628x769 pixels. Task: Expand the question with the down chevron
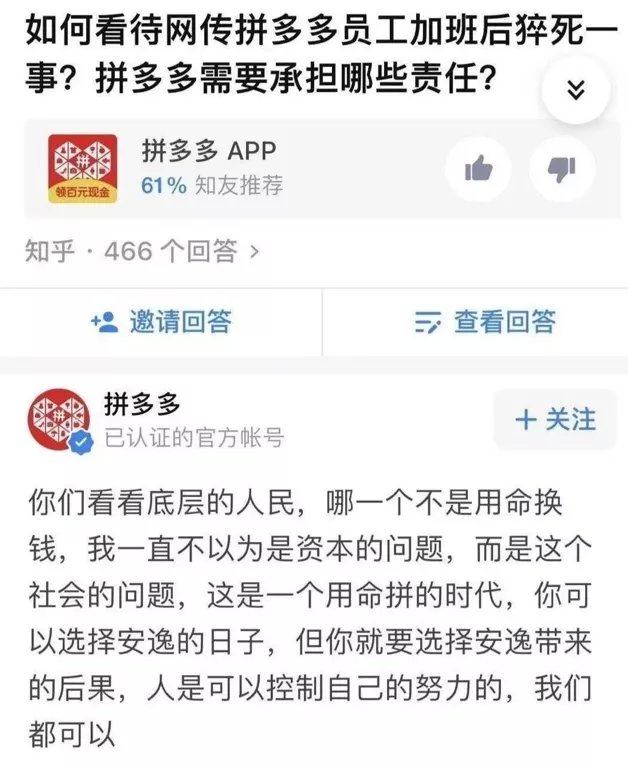574,89
